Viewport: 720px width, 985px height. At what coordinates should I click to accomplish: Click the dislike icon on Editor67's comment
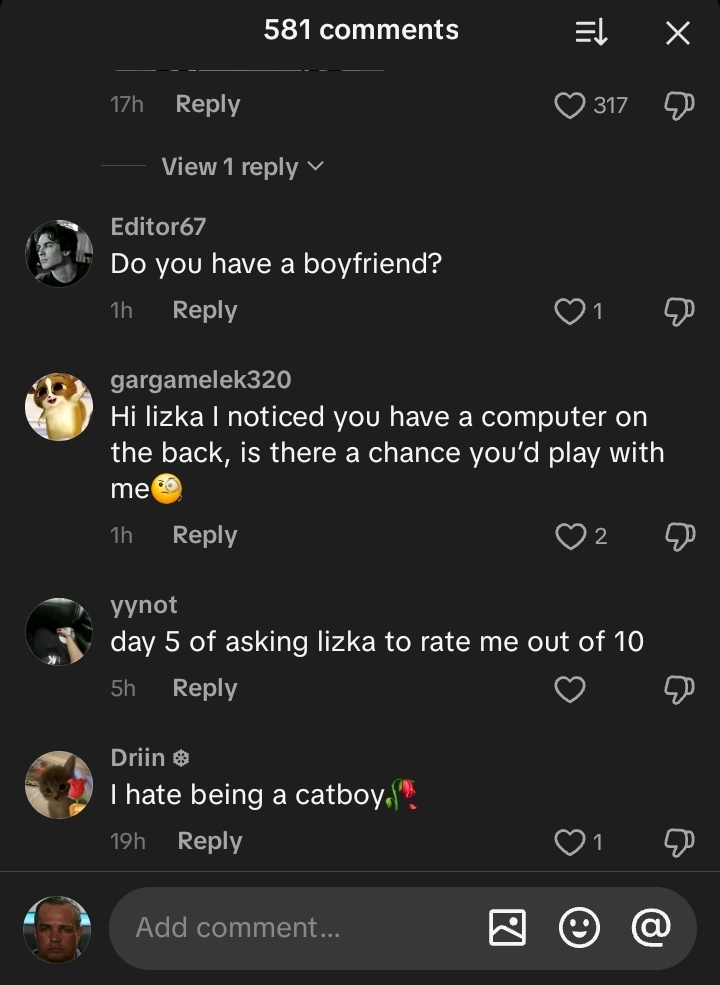coord(679,311)
